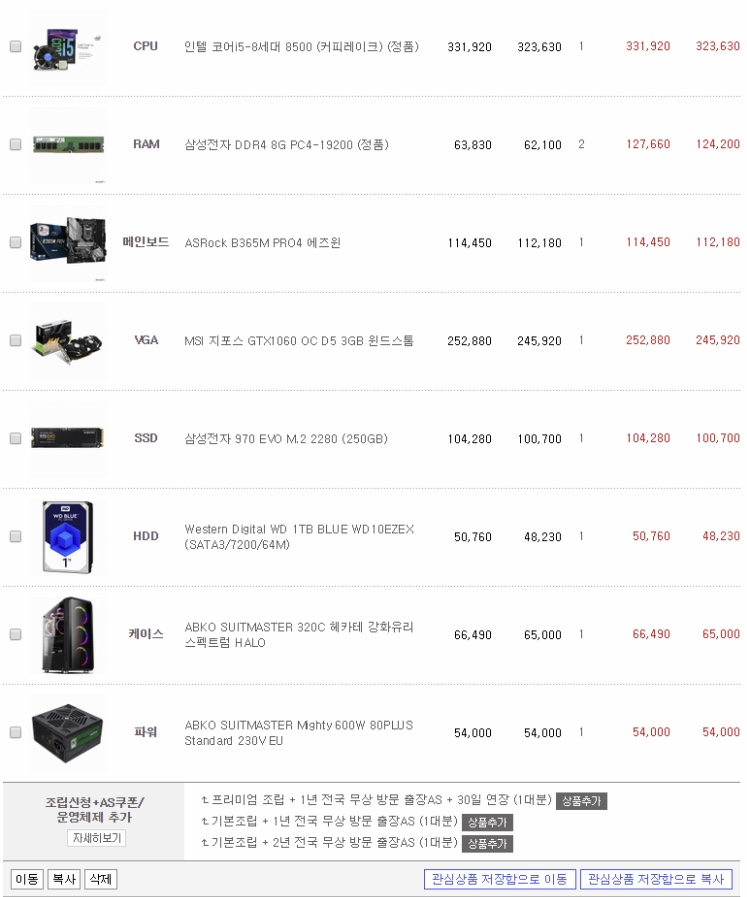This screenshot has height=897, width=747.
Task: Tick the ABKO 320C case checkbox
Action: point(15,634)
